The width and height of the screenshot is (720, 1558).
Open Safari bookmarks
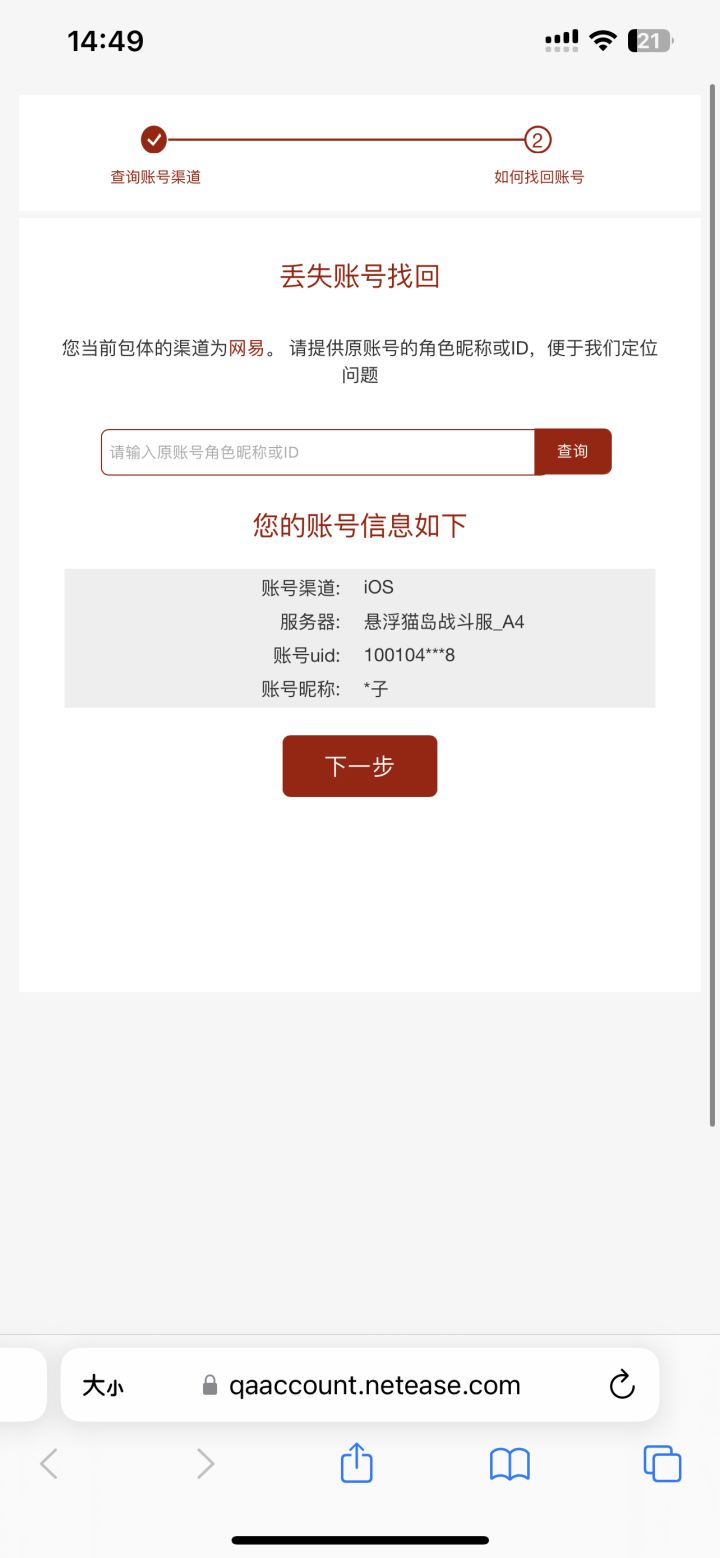510,1465
